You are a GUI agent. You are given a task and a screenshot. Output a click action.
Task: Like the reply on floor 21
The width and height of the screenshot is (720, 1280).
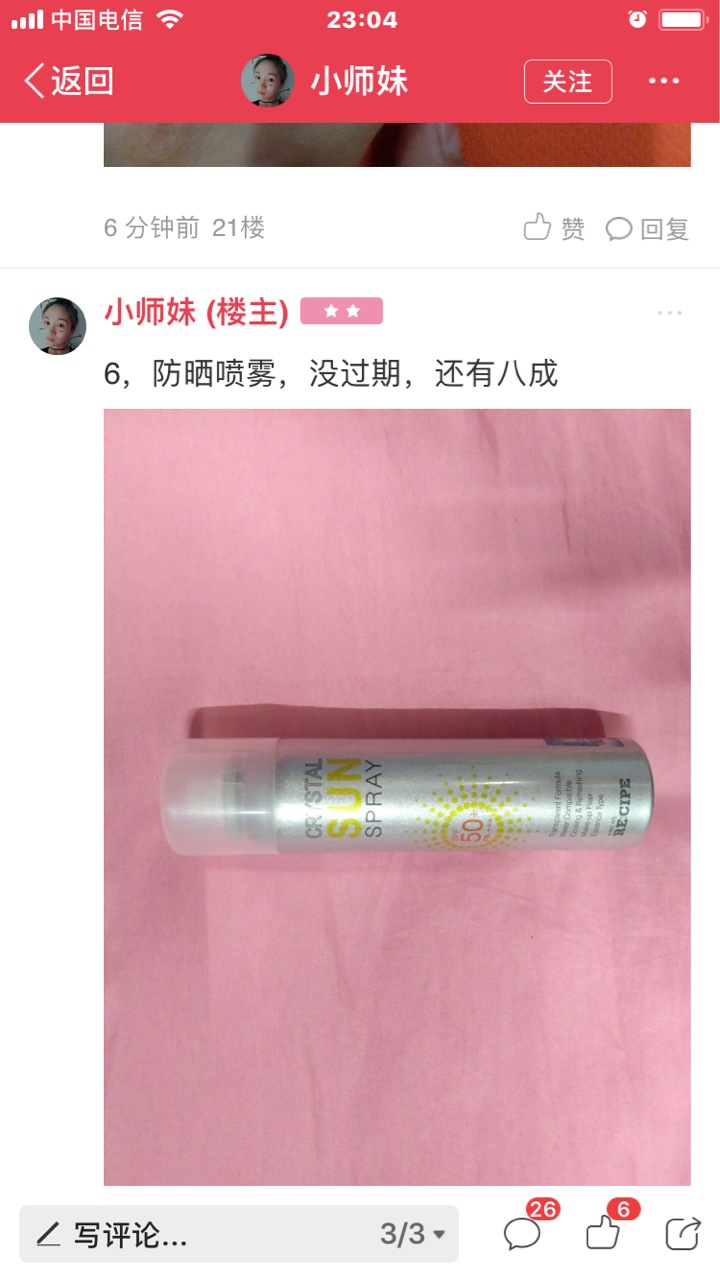coord(554,228)
